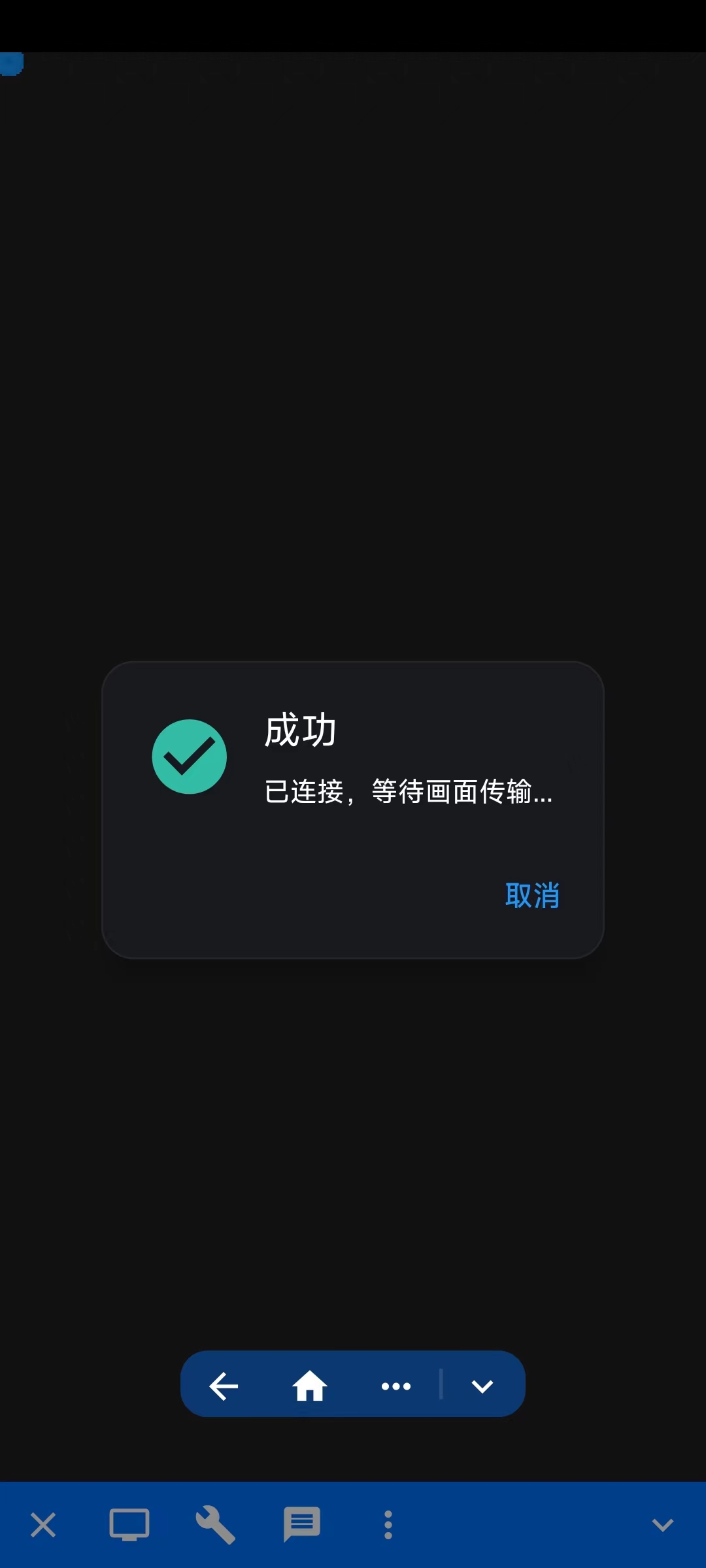Close the remote session with X icon
This screenshot has width=706, height=1568.
[x=43, y=1525]
